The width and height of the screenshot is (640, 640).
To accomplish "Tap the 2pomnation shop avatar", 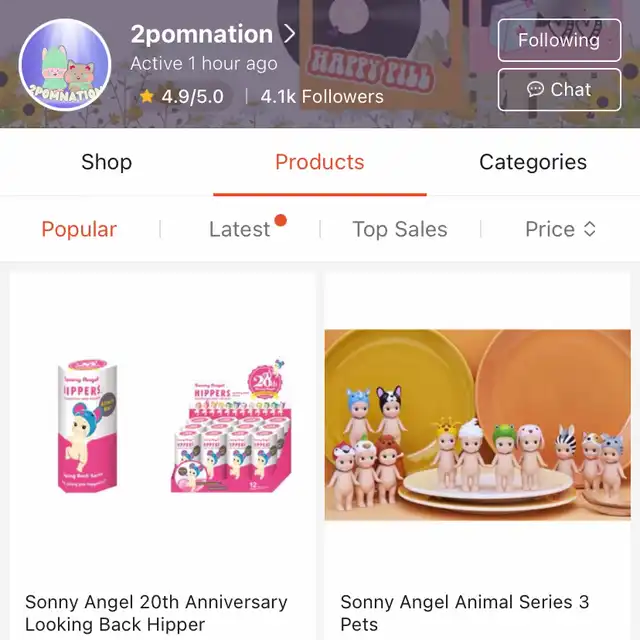I will point(64,64).
